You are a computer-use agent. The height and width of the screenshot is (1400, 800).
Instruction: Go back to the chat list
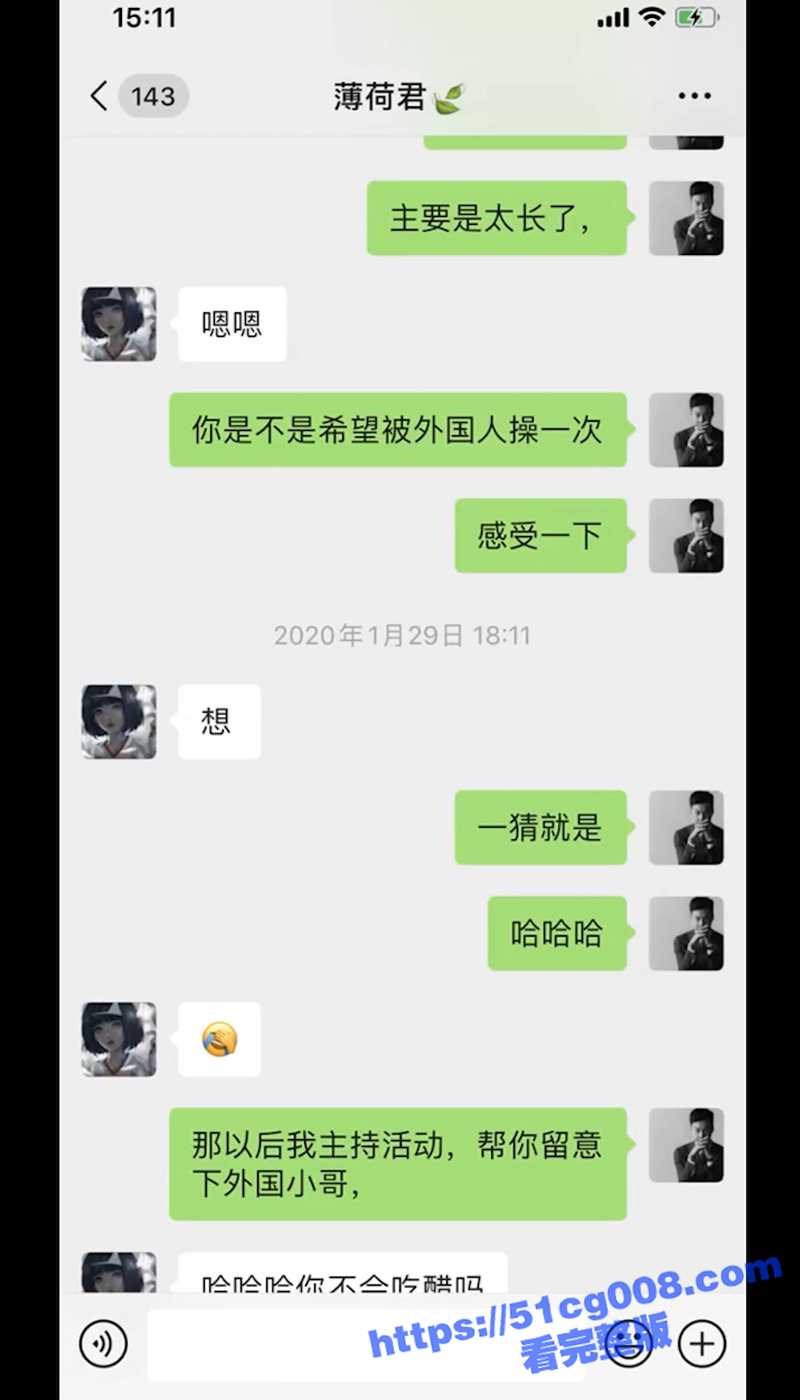pos(100,97)
